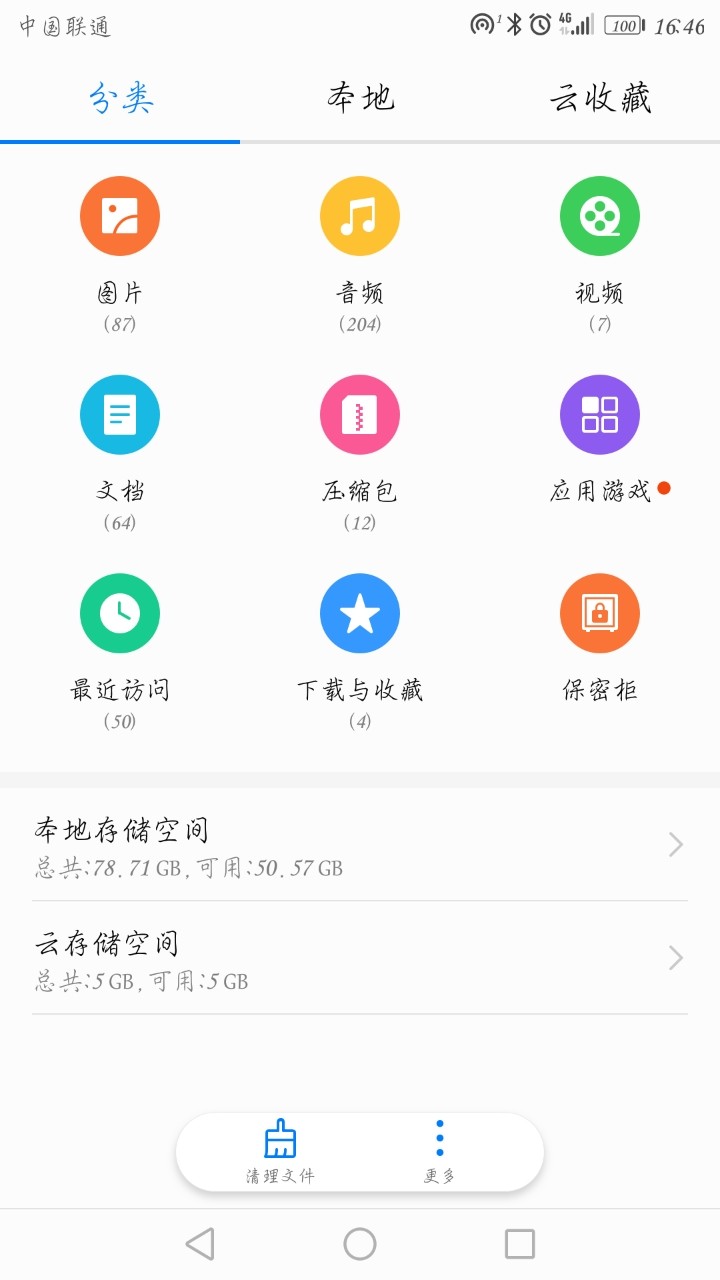This screenshot has width=720, height=1280.
Task: Open the 音频 (Audio) category icon
Action: 360,215
